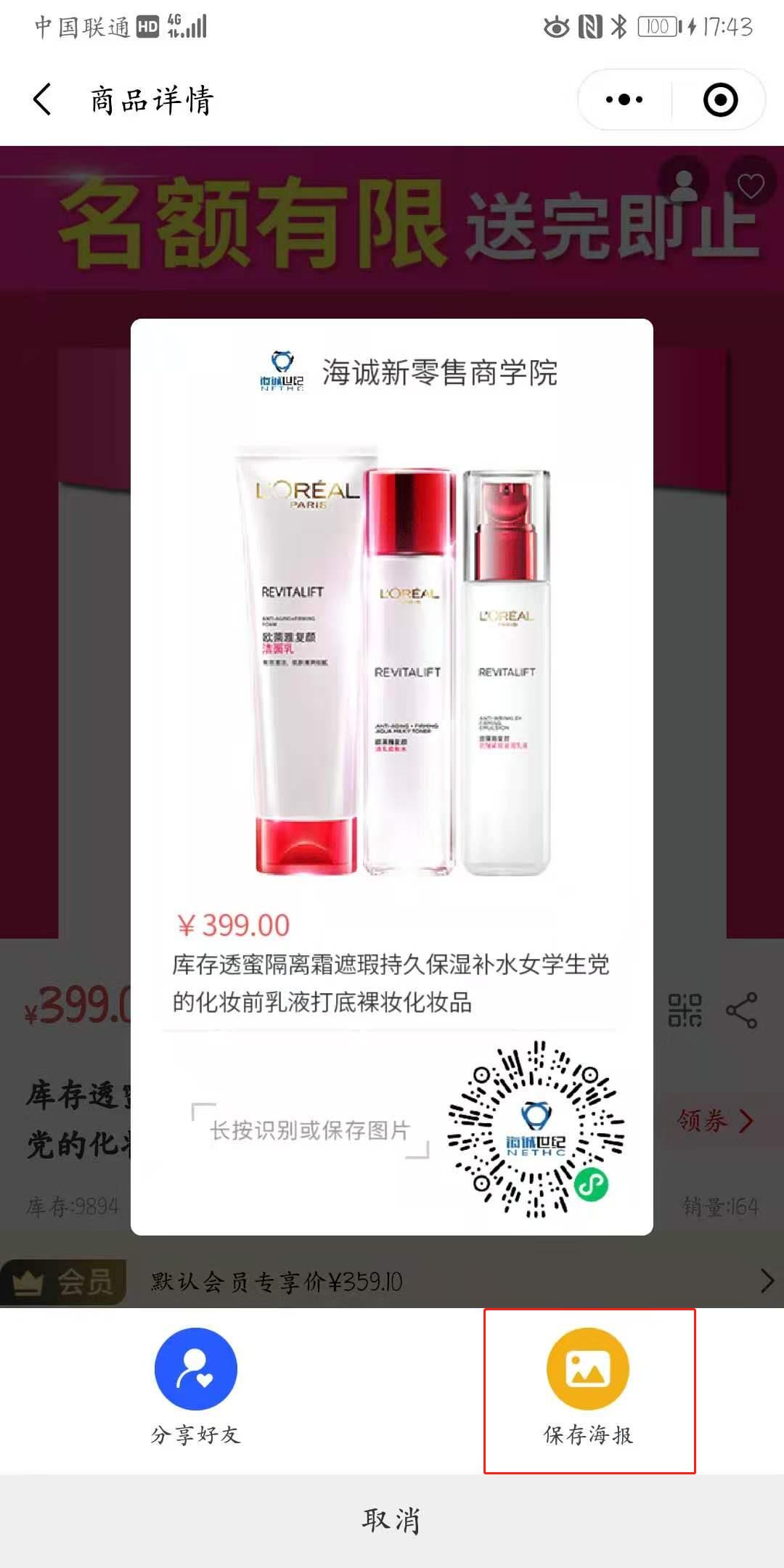Share product via 分享好友
This screenshot has width=784, height=1568.
click(x=196, y=1385)
